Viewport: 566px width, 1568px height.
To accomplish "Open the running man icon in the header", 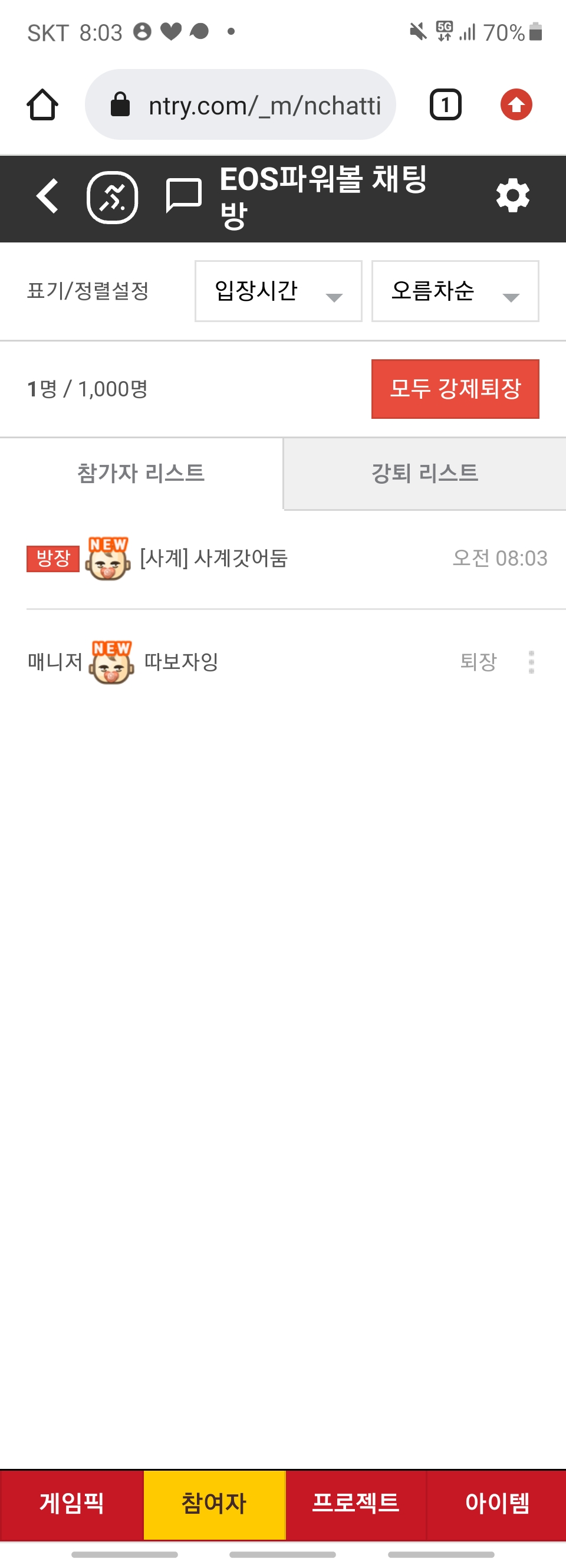I will pos(113,197).
